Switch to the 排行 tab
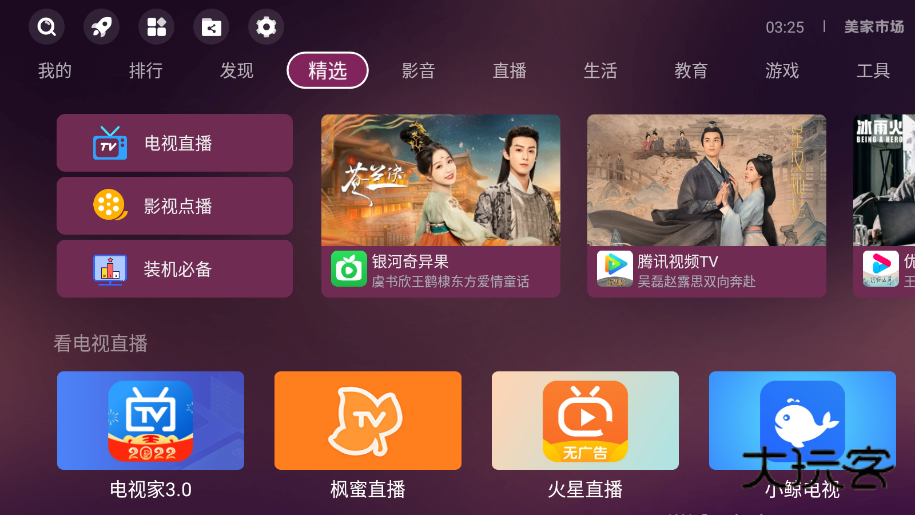The width and height of the screenshot is (915, 515). coord(146,71)
